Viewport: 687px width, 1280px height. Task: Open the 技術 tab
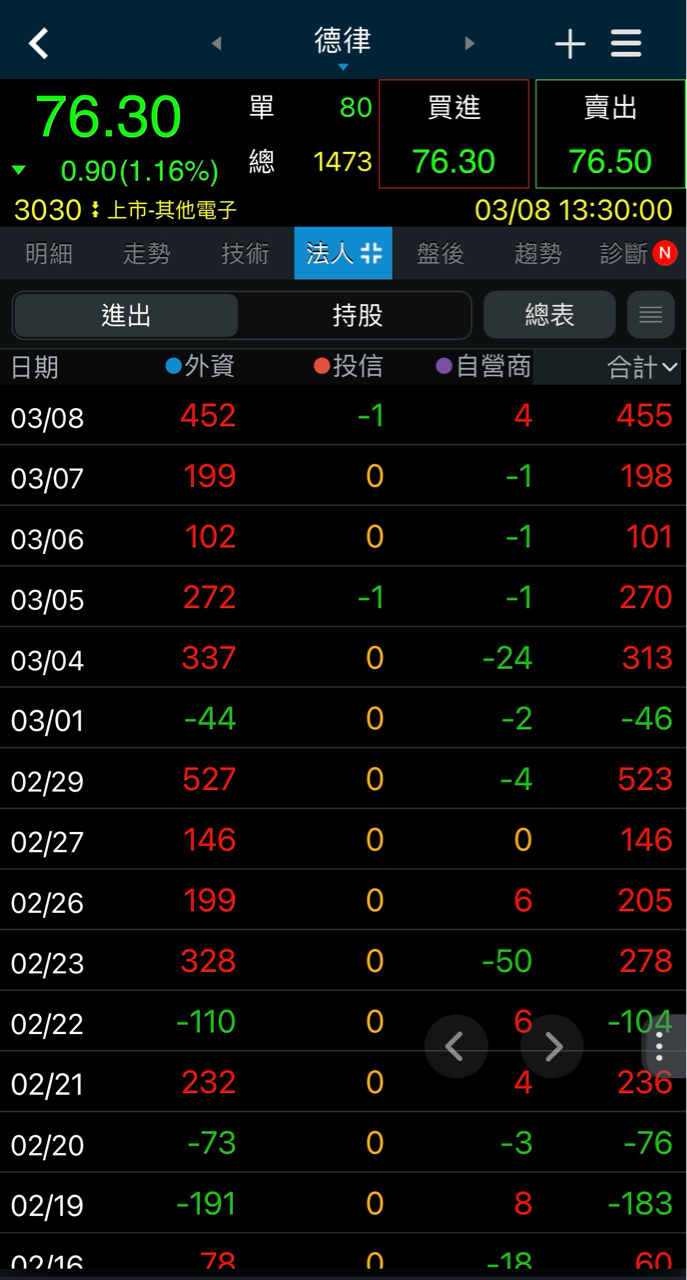click(245, 254)
